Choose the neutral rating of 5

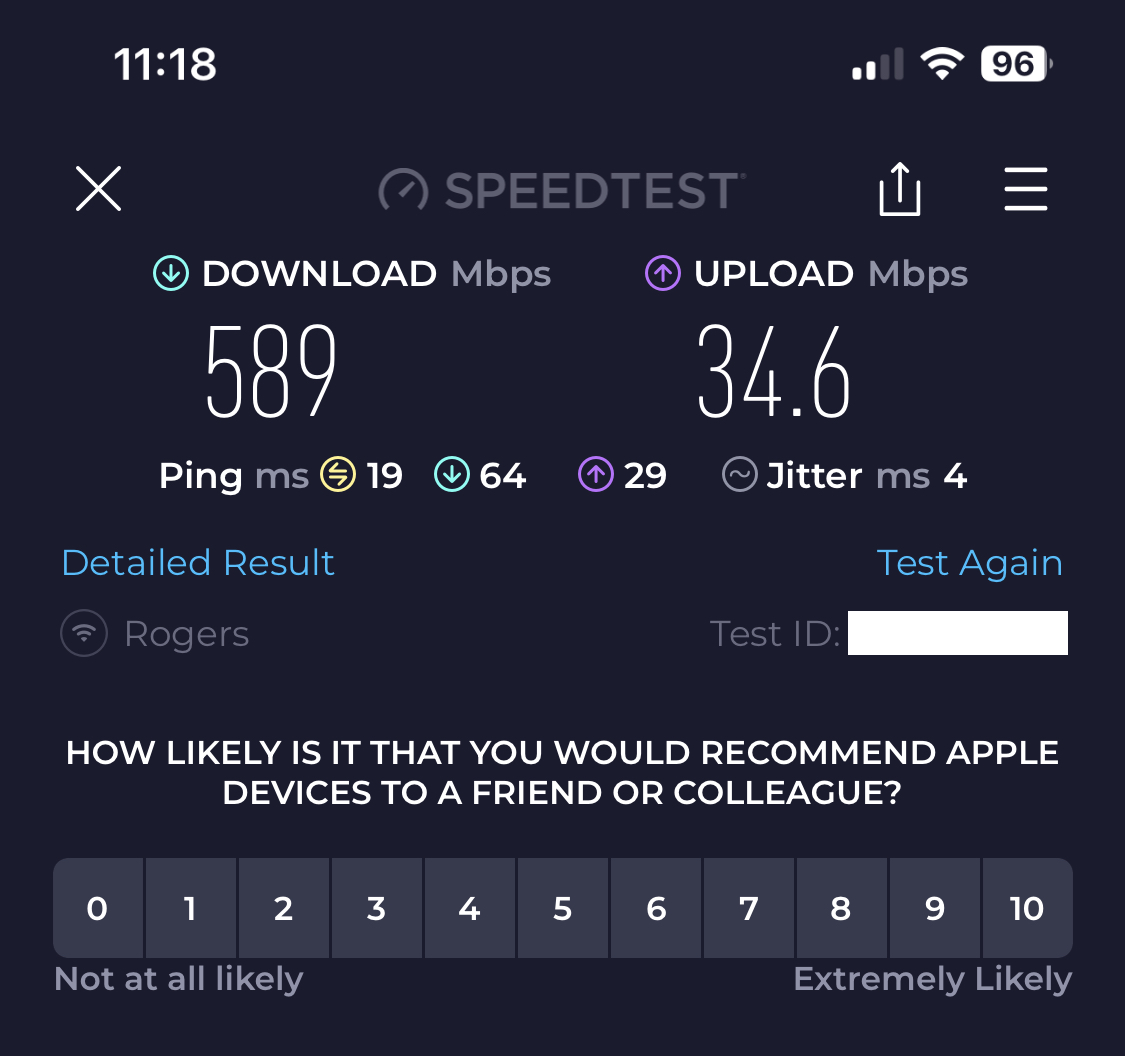tap(562, 908)
